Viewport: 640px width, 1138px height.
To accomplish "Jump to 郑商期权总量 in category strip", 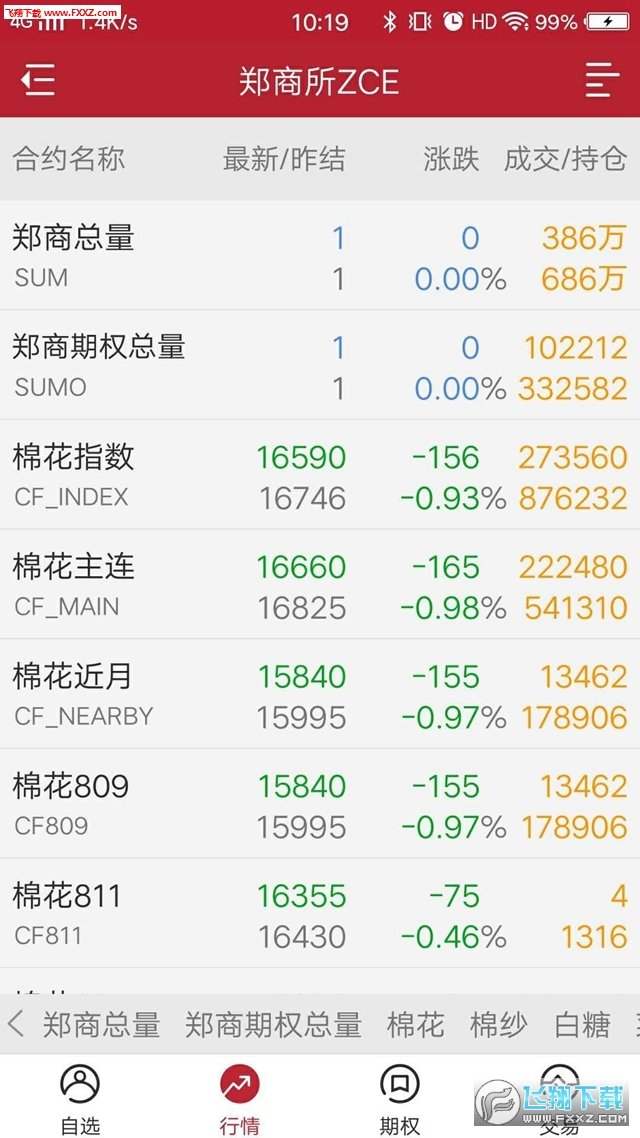I will point(274,1025).
